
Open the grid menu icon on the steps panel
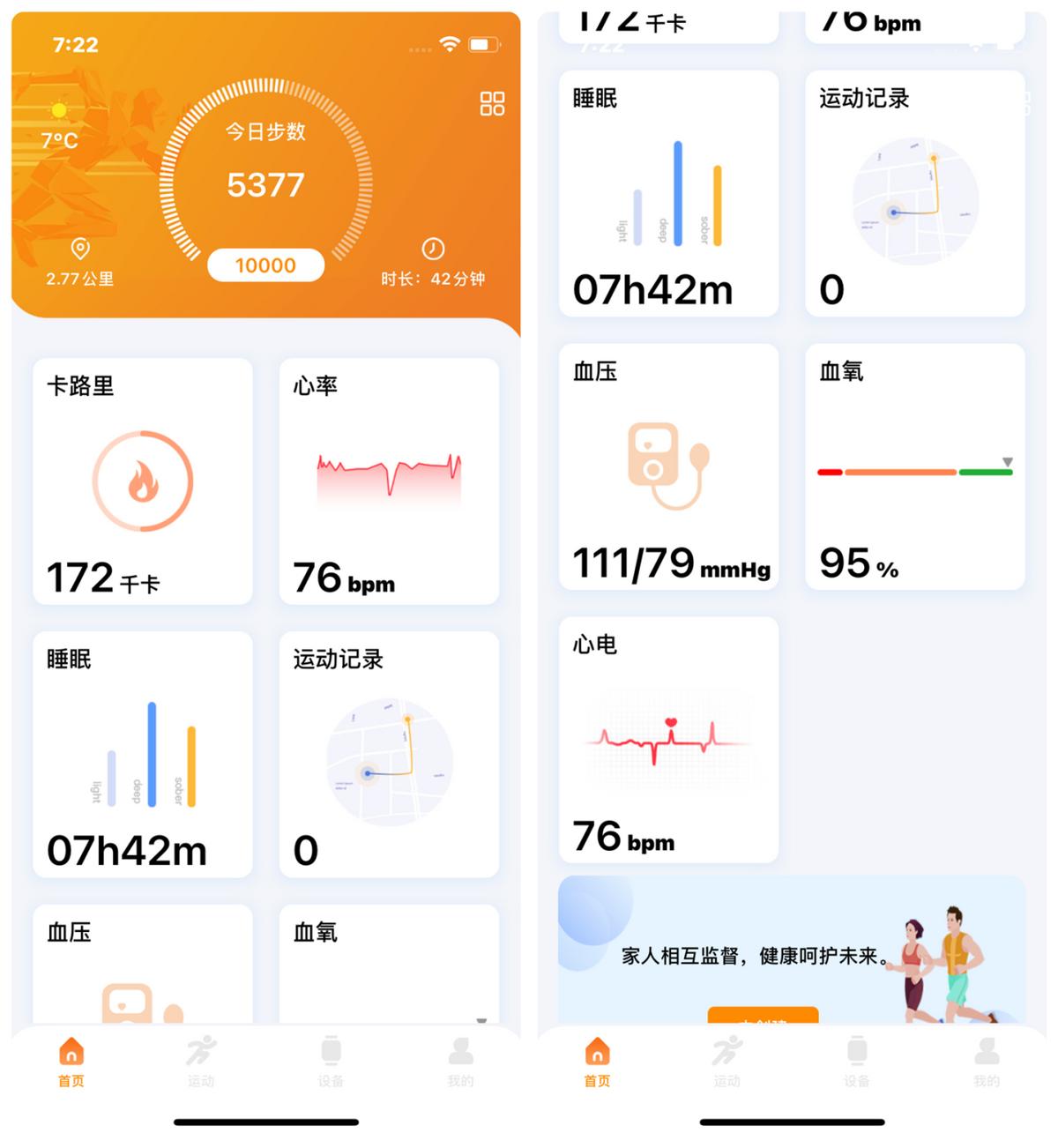point(492,103)
